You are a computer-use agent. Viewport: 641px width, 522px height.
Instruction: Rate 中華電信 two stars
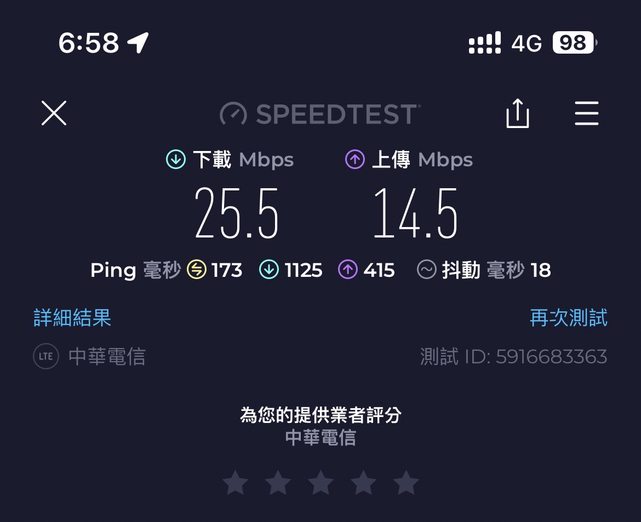tap(278, 484)
